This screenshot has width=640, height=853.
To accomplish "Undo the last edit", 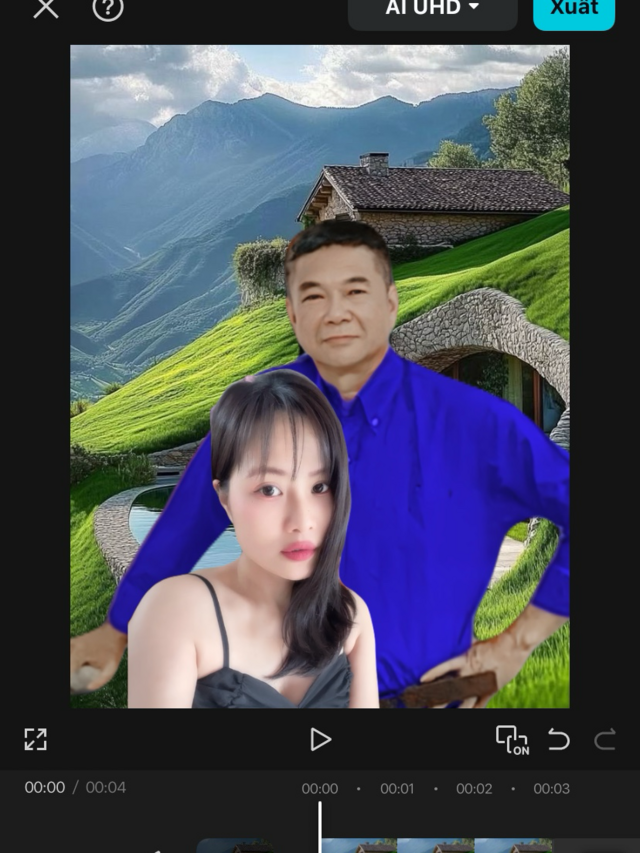I will (x=558, y=740).
